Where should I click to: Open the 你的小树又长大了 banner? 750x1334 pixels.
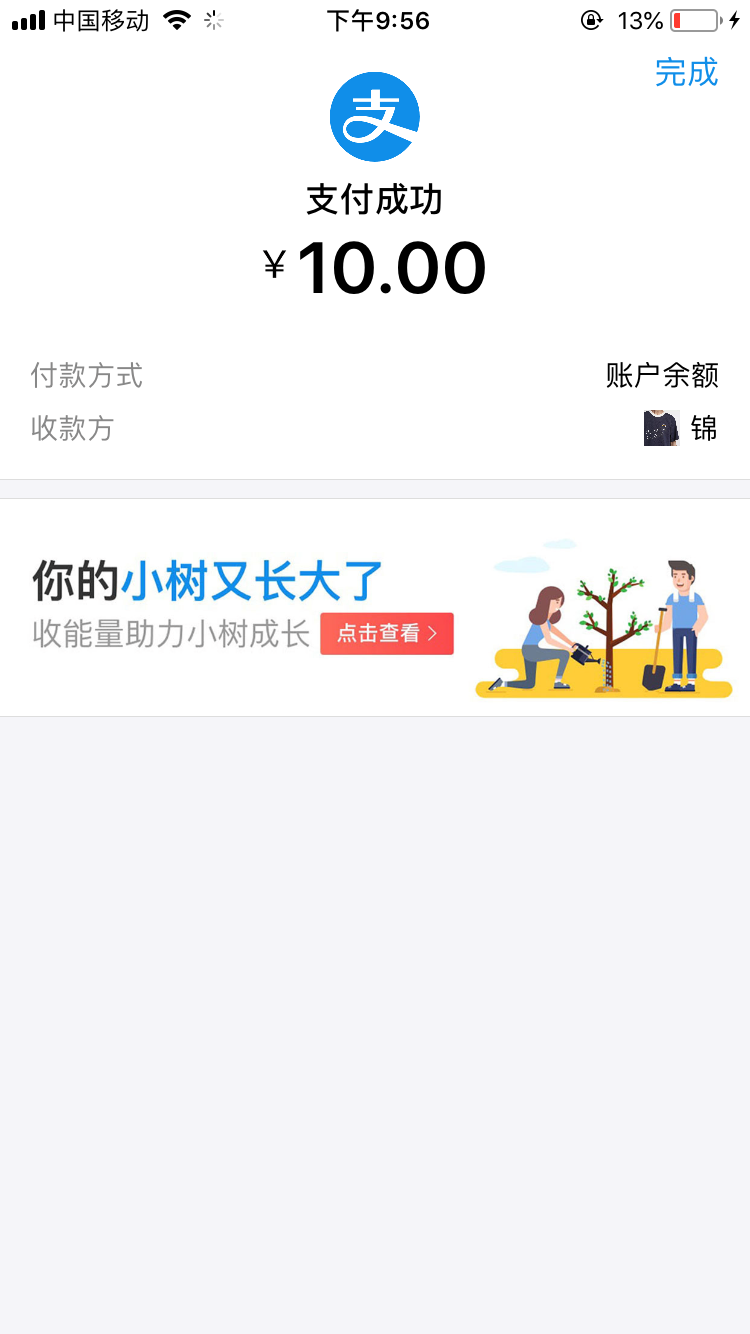click(x=375, y=608)
